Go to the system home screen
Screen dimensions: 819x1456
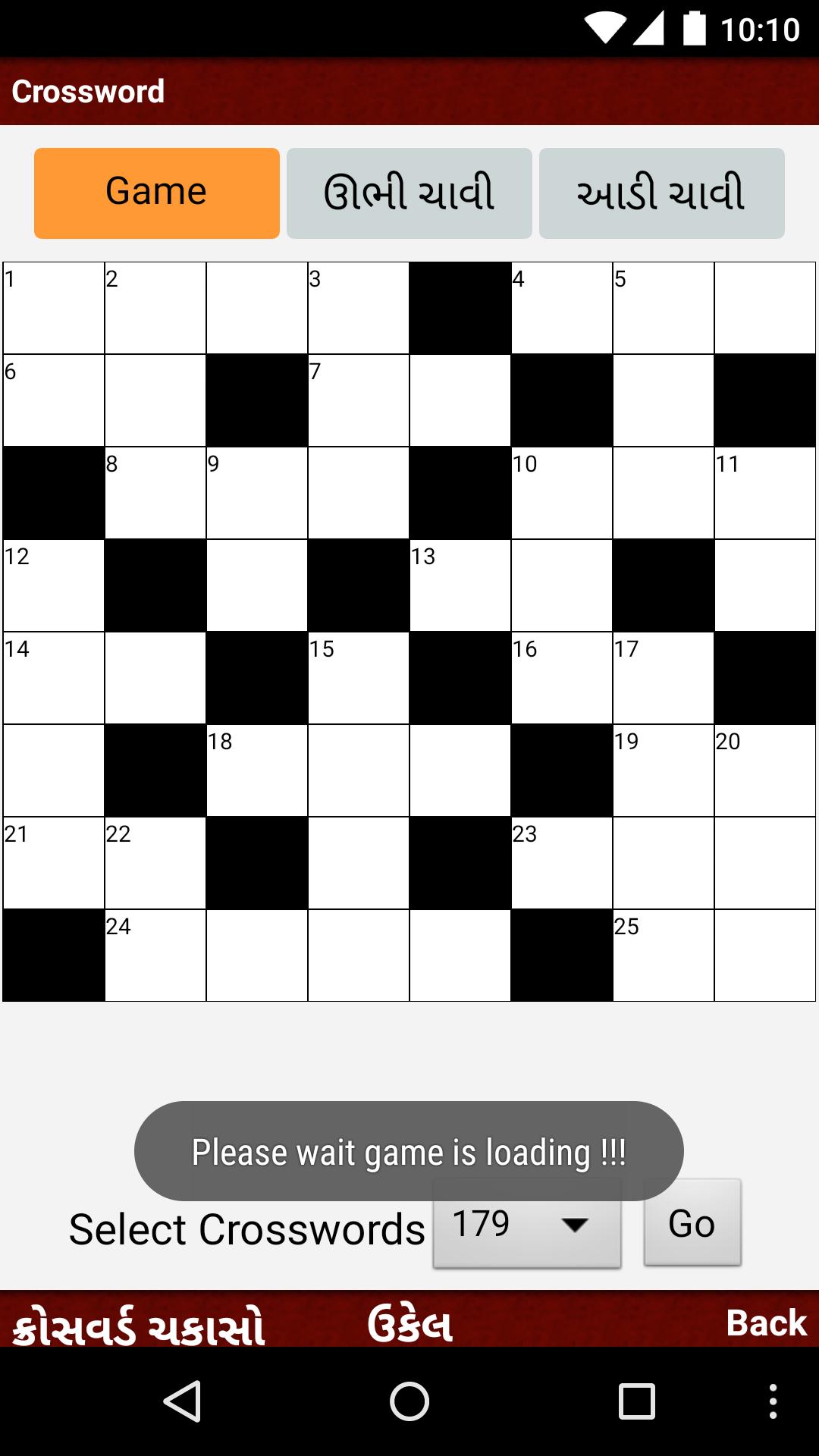pos(409,1401)
